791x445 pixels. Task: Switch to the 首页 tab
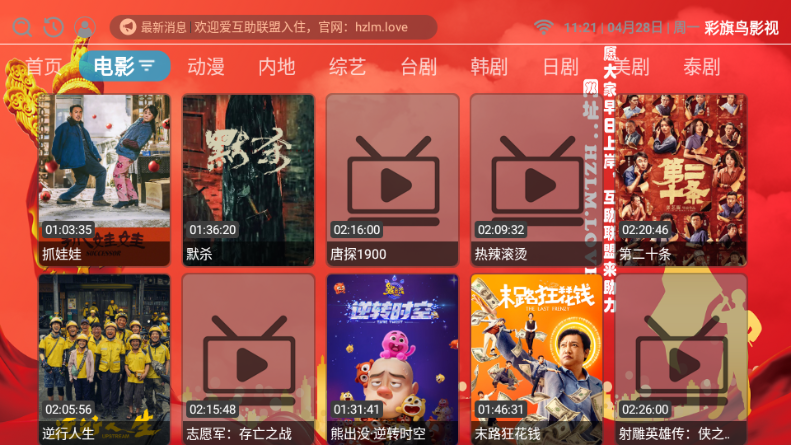pos(43,67)
